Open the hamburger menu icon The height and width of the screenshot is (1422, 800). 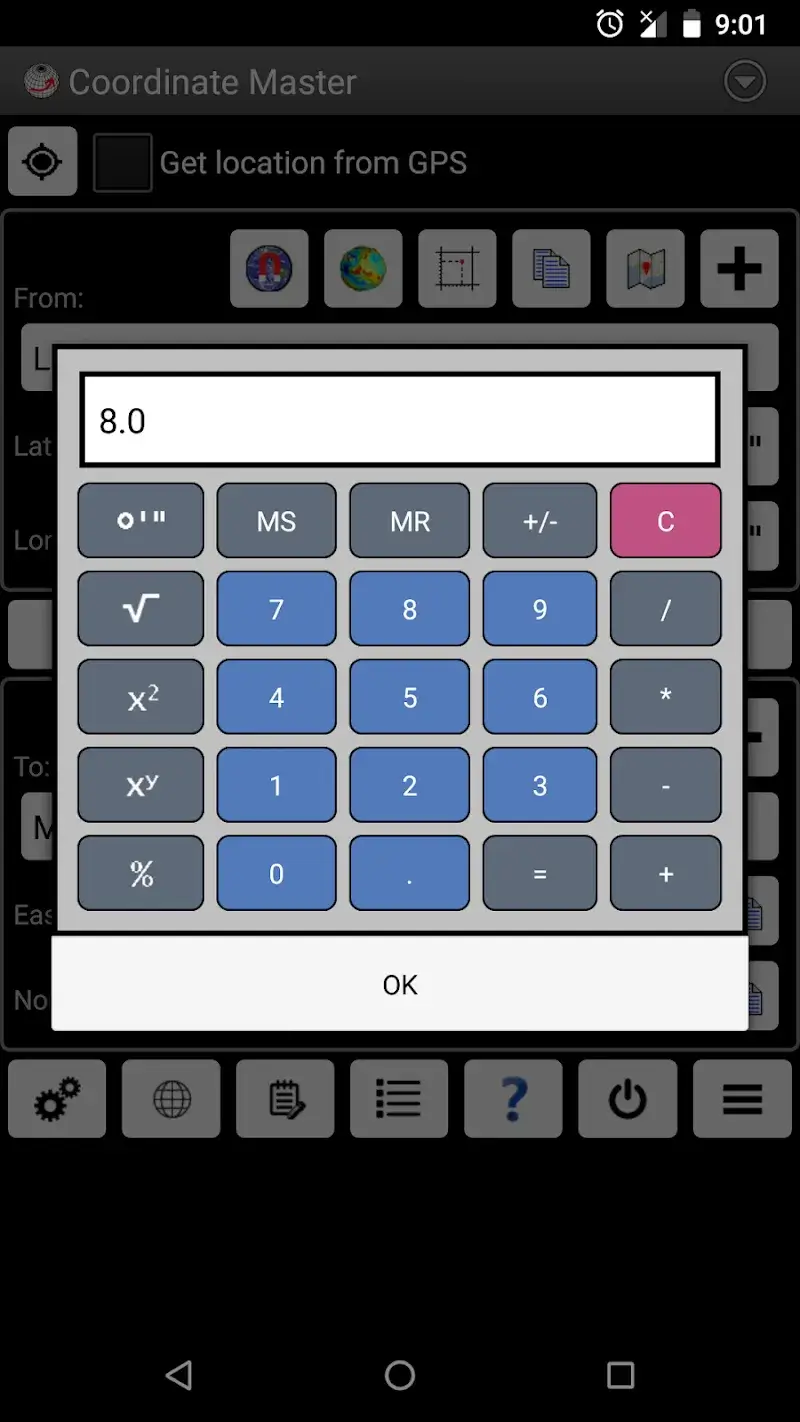pyautogui.click(x=742, y=1099)
